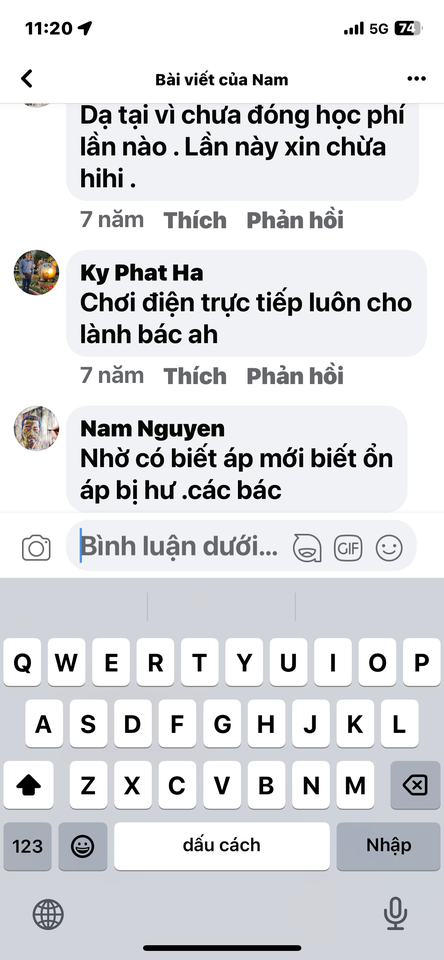444x960 pixels.
Task: Go back from Nam's post
Action: pos(26,79)
